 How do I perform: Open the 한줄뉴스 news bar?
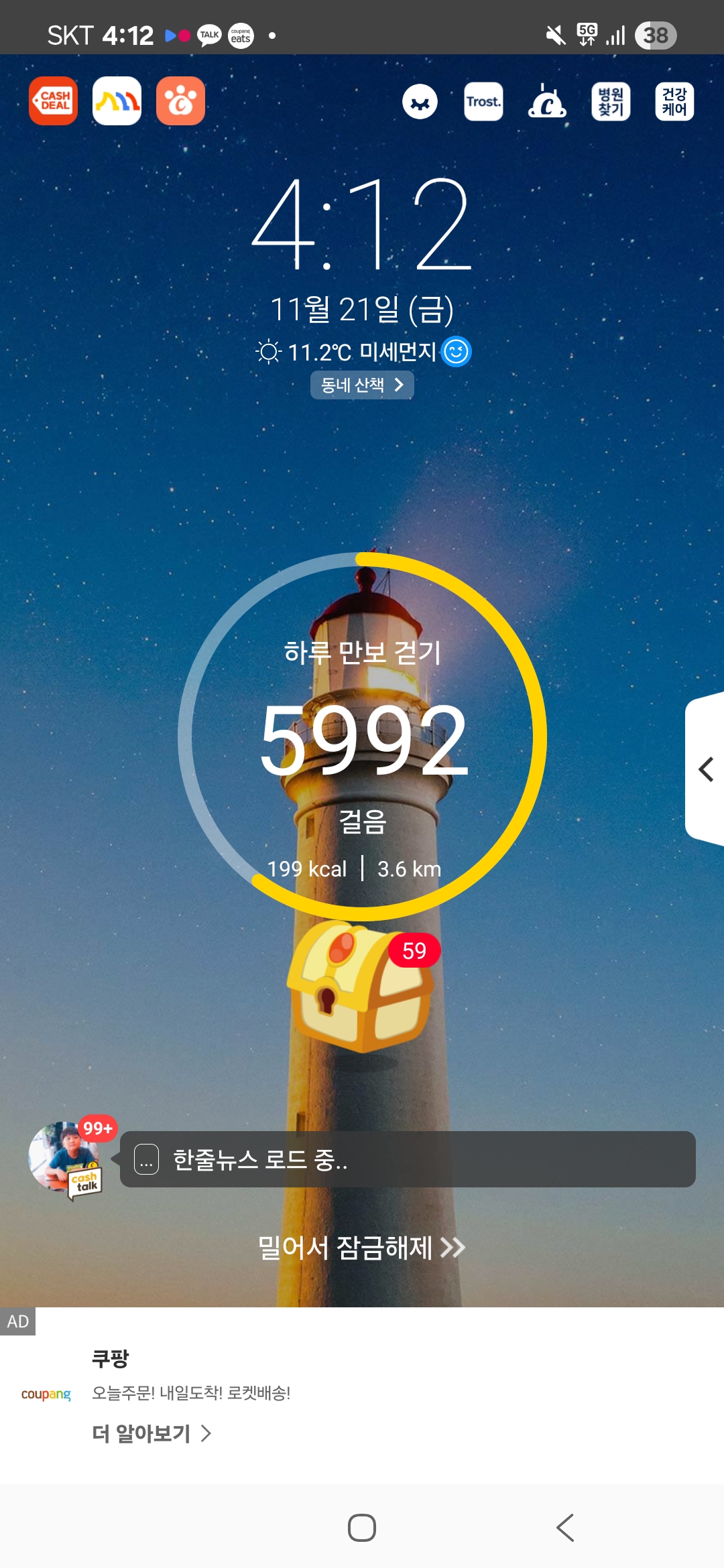[x=408, y=1159]
